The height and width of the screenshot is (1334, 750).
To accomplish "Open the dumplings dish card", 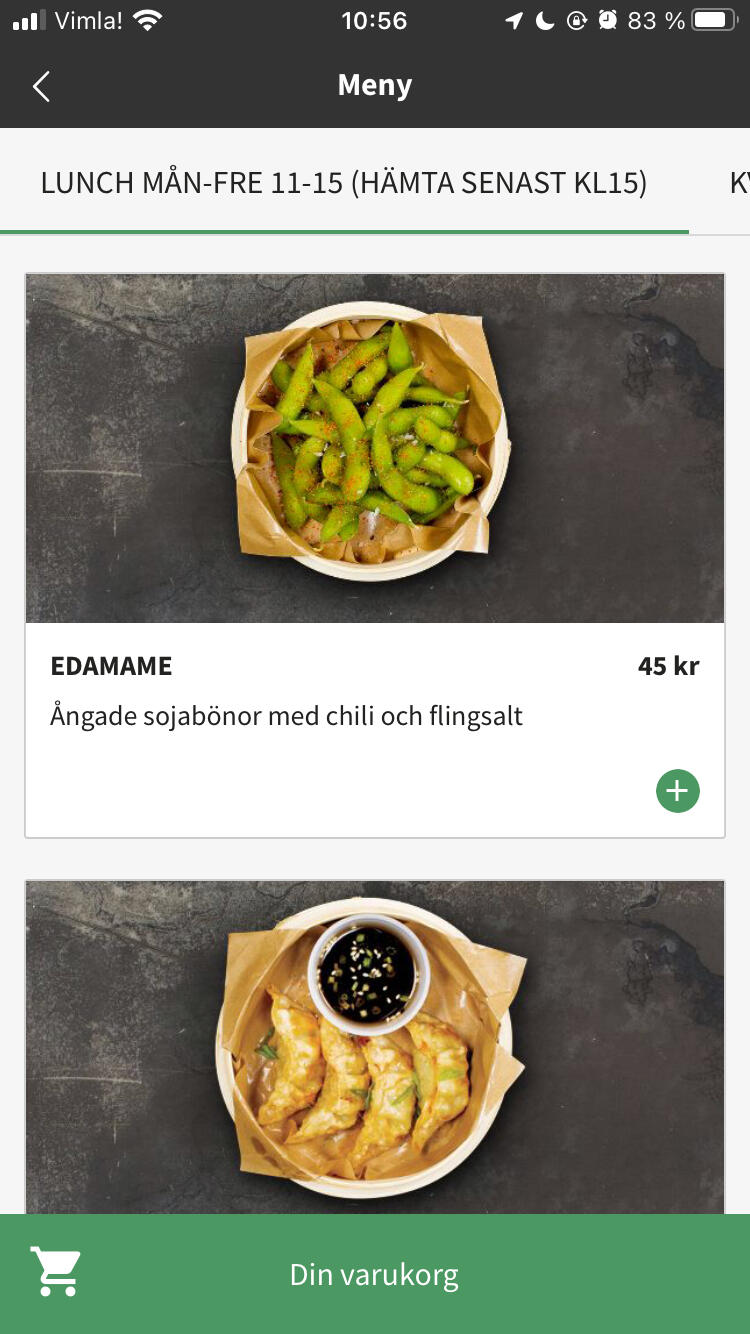I will pos(374,1045).
